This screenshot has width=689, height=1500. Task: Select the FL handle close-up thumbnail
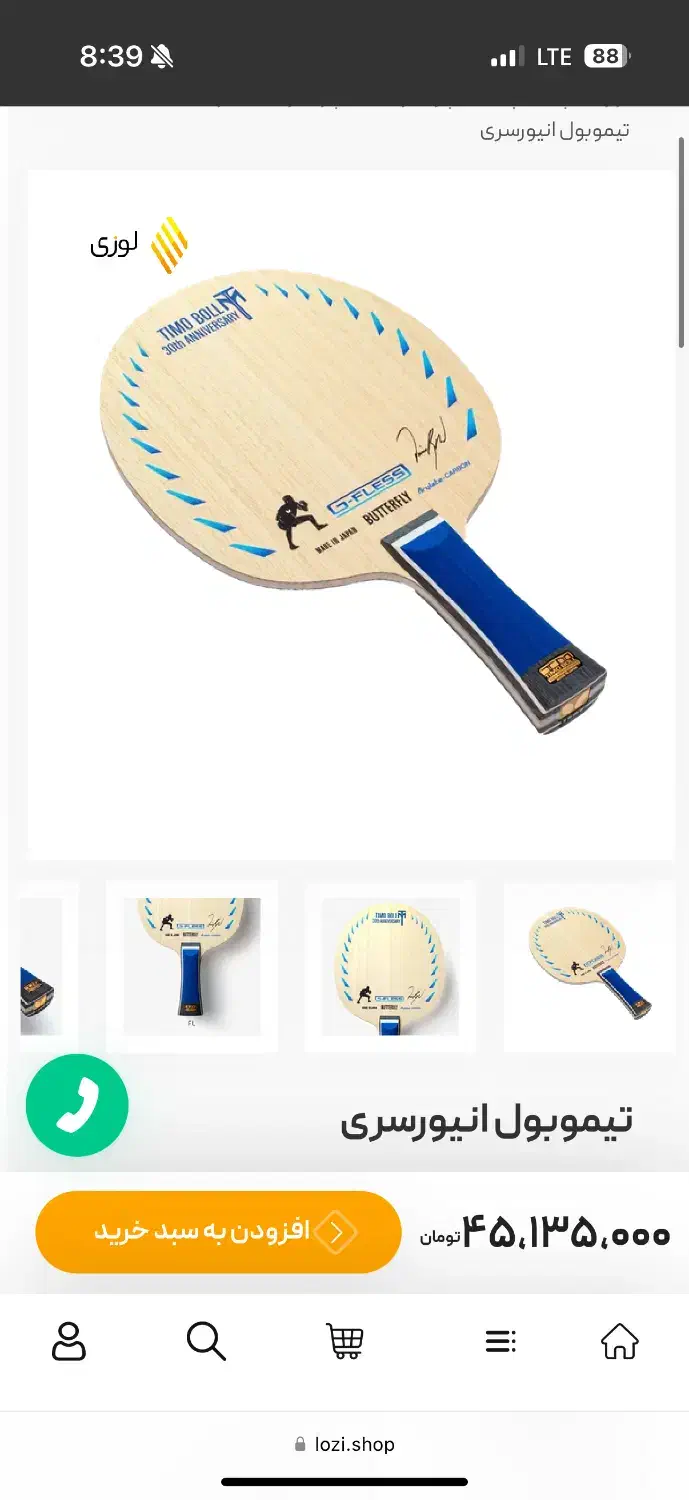tap(192, 966)
